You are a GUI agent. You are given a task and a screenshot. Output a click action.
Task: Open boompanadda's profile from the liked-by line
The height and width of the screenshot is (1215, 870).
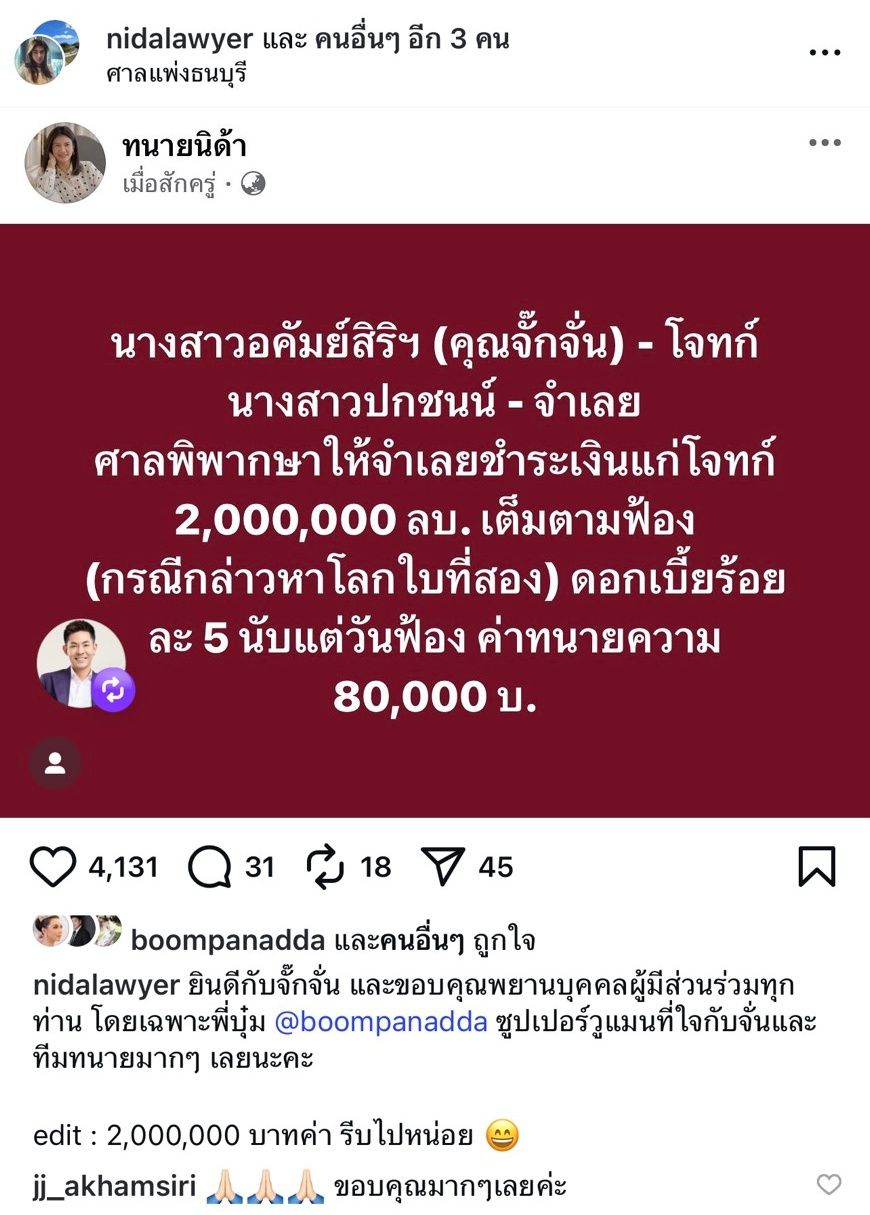click(x=227, y=941)
